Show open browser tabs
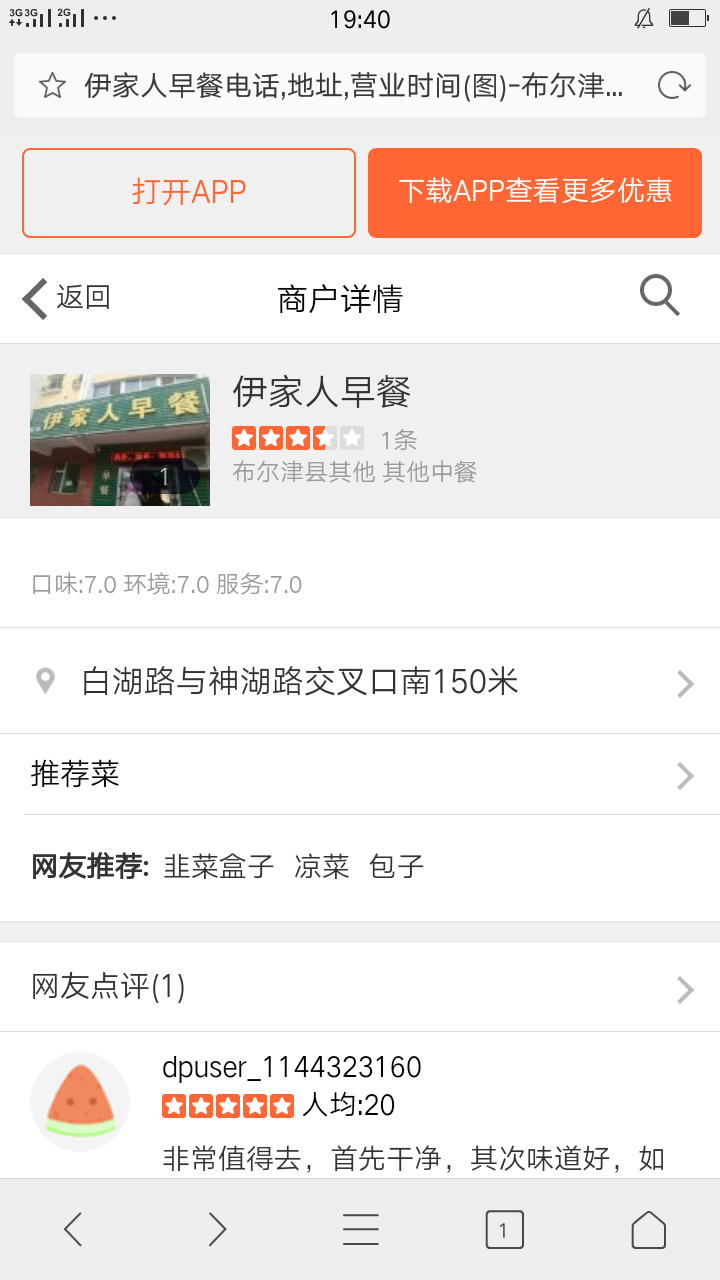Image resolution: width=720 pixels, height=1280 pixels. (504, 1229)
